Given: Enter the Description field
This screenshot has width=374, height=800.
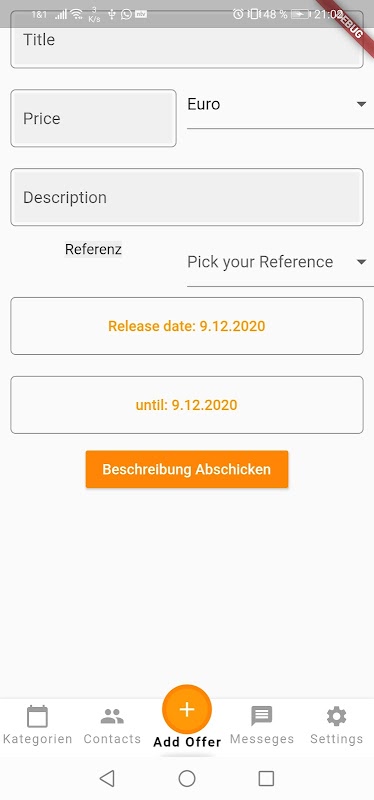Looking at the screenshot, I should point(187,197).
